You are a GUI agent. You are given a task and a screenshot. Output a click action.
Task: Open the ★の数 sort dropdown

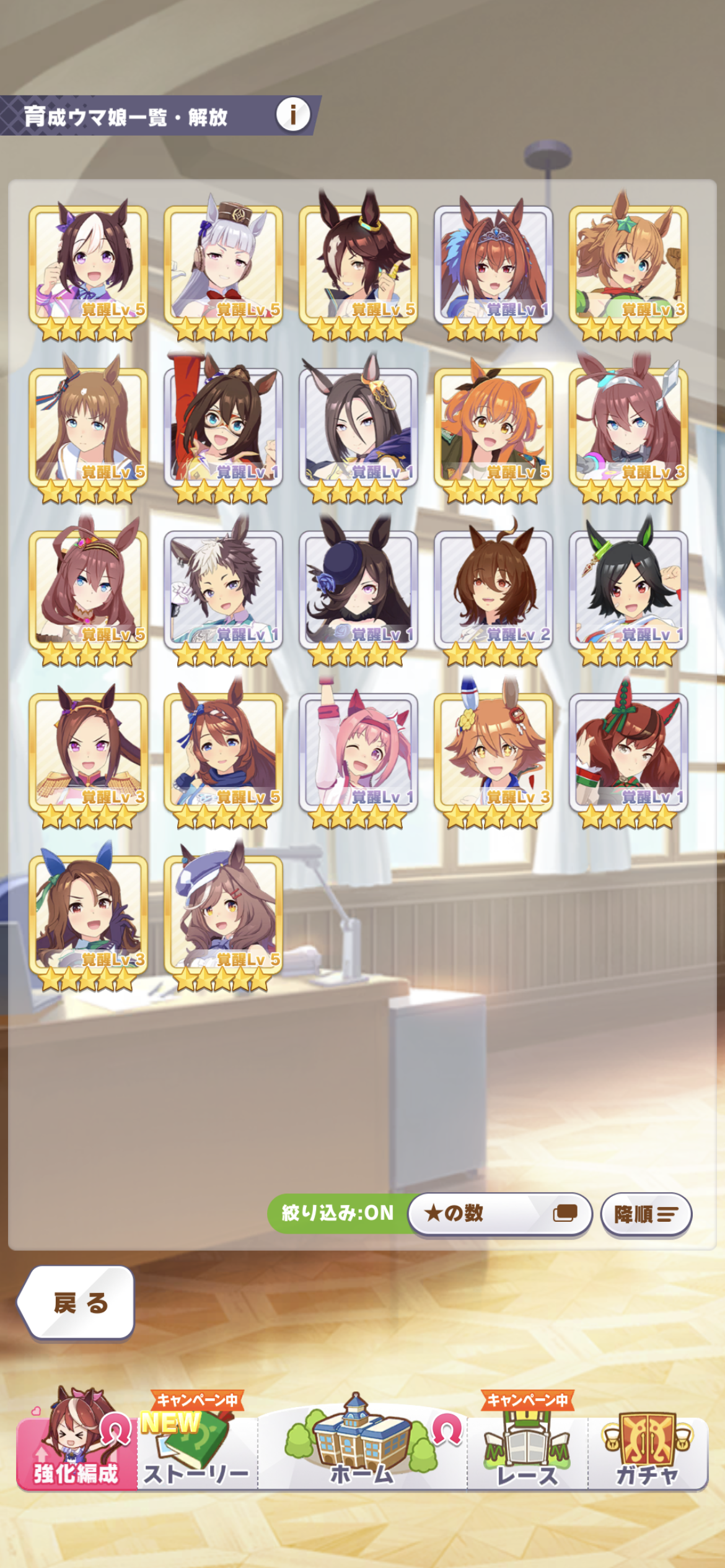click(x=499, y=1213)
